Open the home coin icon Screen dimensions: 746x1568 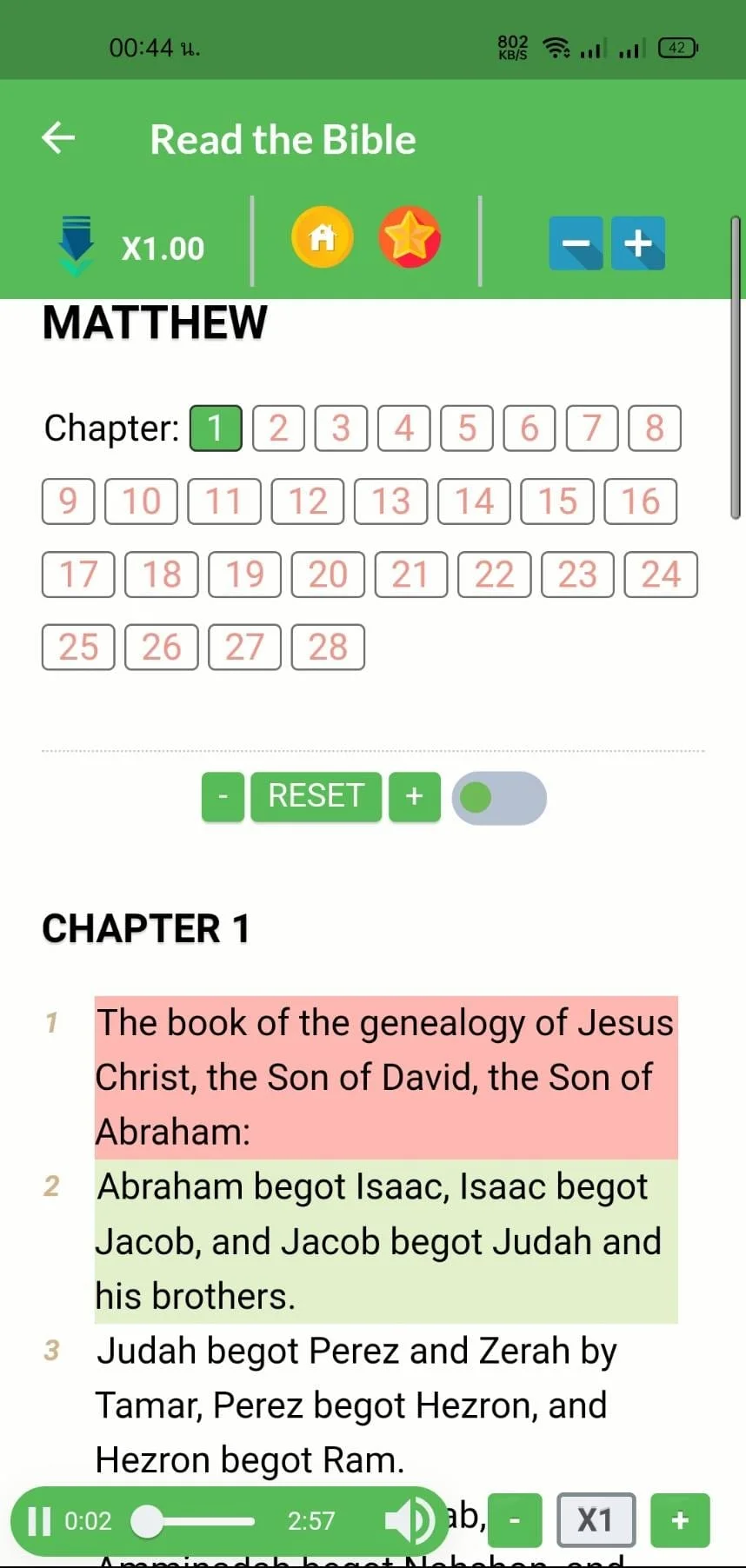click(x=322, y=237)
